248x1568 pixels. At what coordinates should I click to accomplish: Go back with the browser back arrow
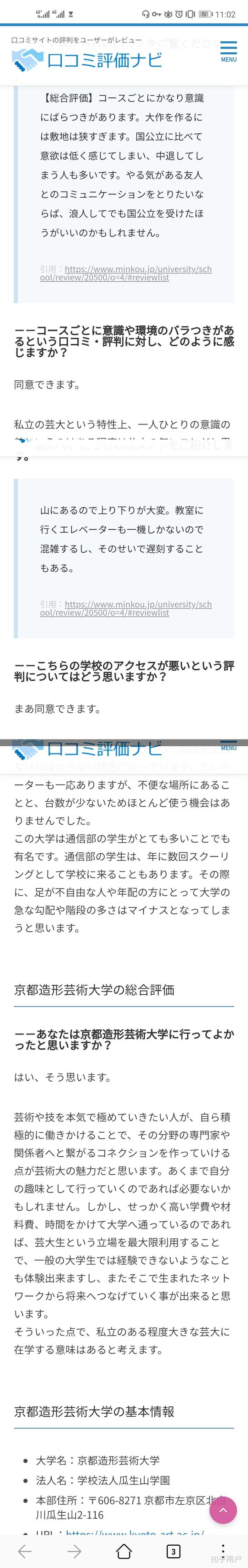(24, 1550)
